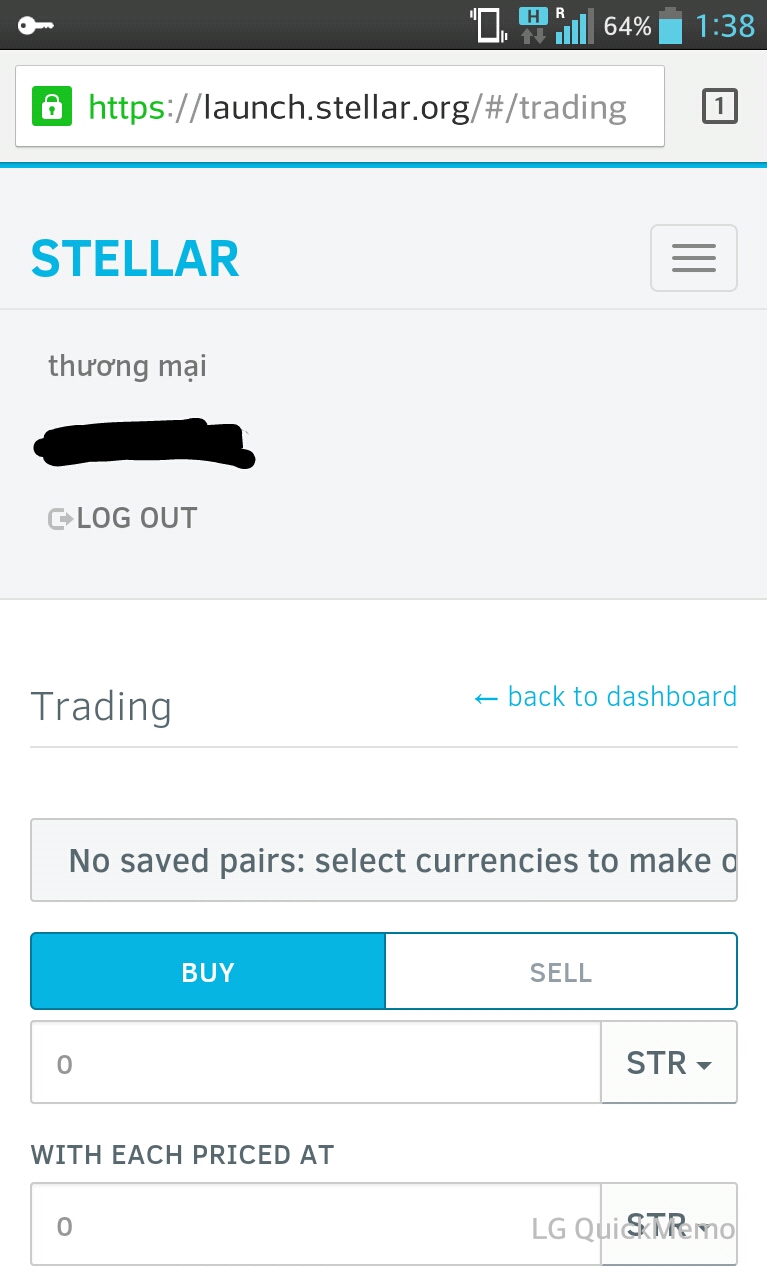Open the browser tabs switcher

point(720,106)
